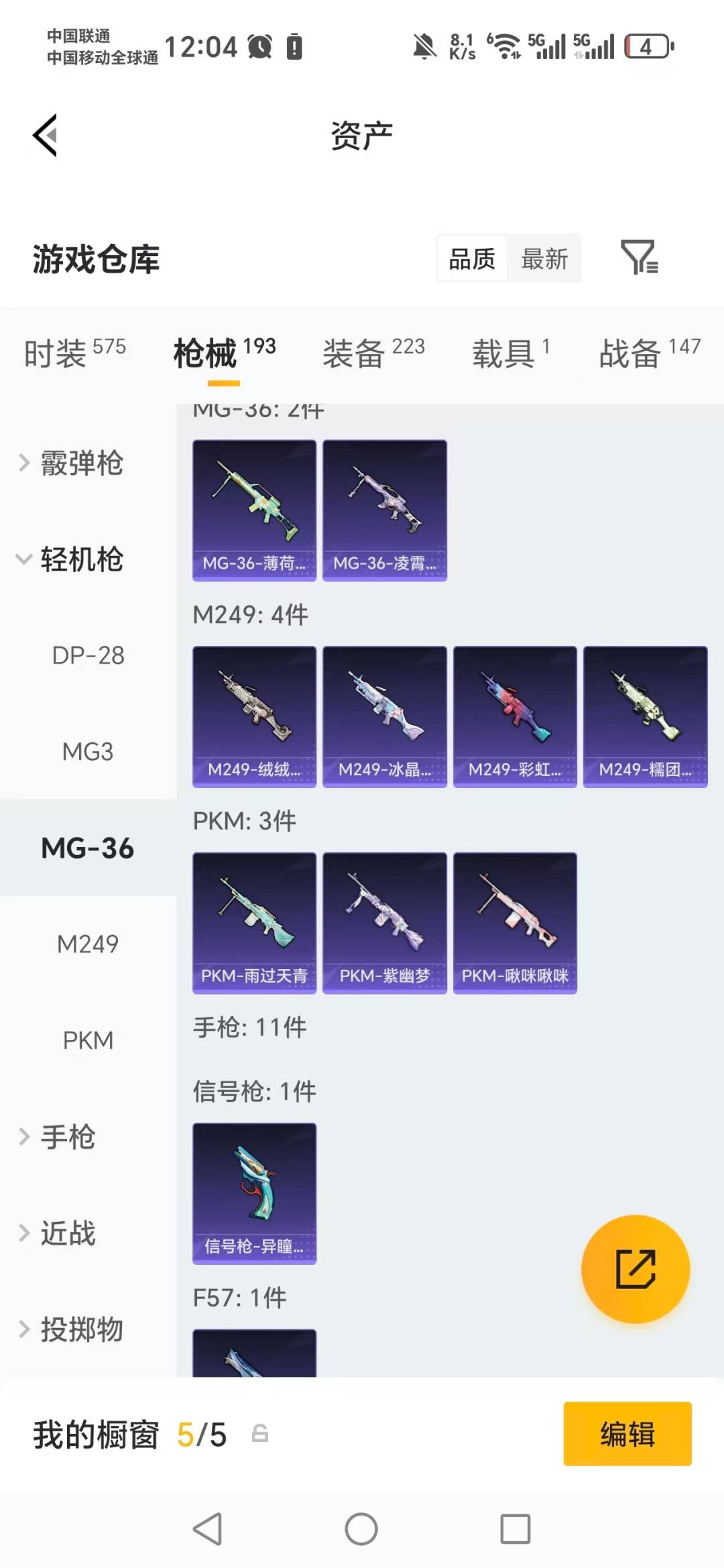Switch sorting to 最新
Screen dimensions: 724x1568
coord(545,258)
